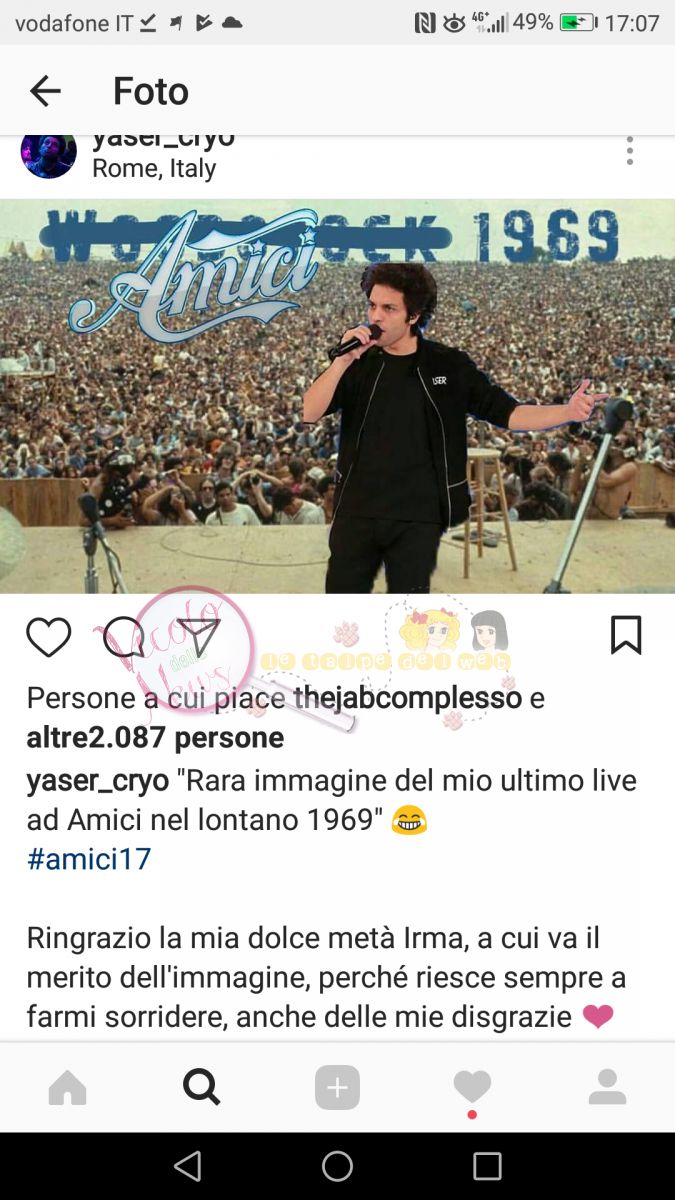Open the #amici17 hashtag
The width and height of the screenshot is (675, 1200).
[89, 859]
